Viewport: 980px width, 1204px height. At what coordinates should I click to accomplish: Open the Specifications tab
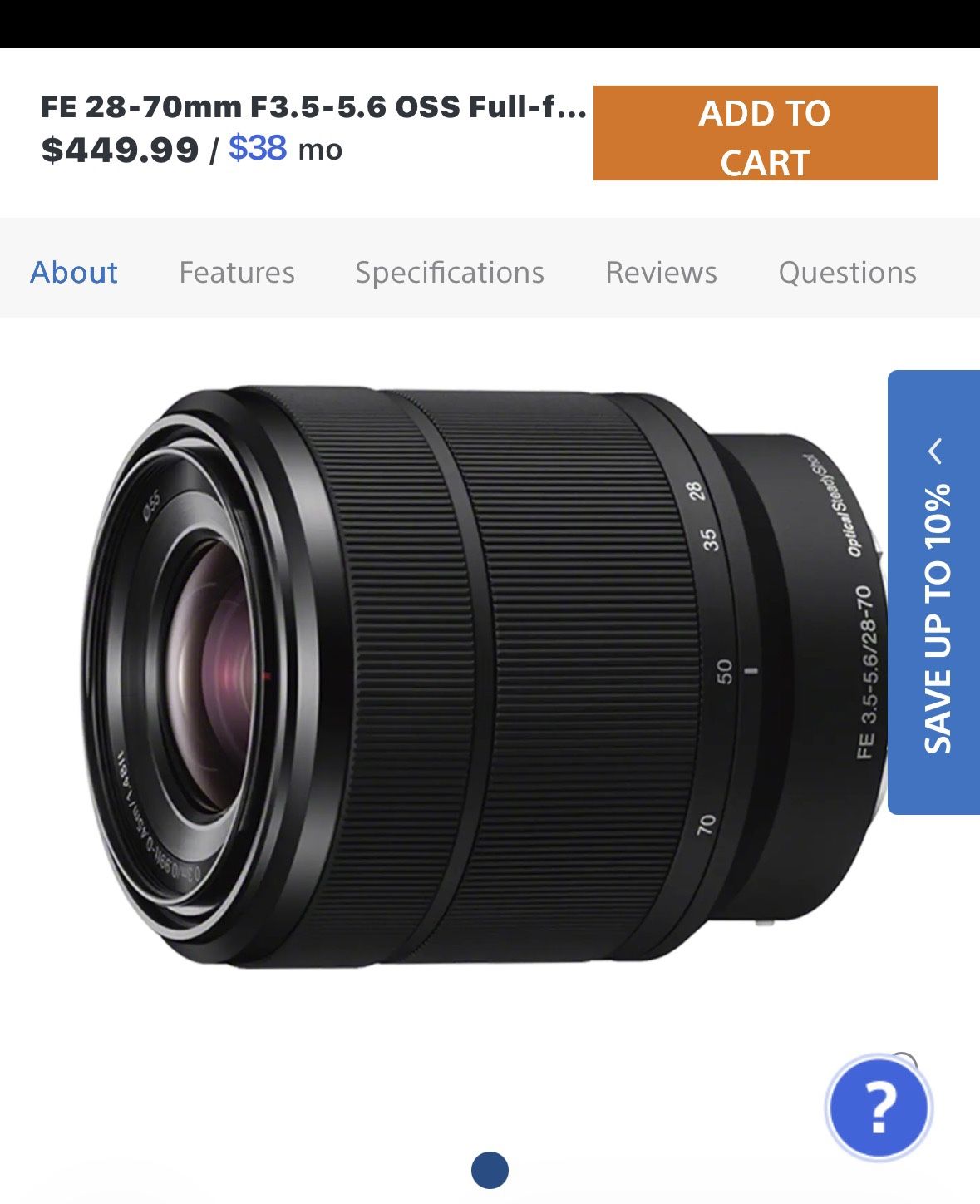pos(450,273)
